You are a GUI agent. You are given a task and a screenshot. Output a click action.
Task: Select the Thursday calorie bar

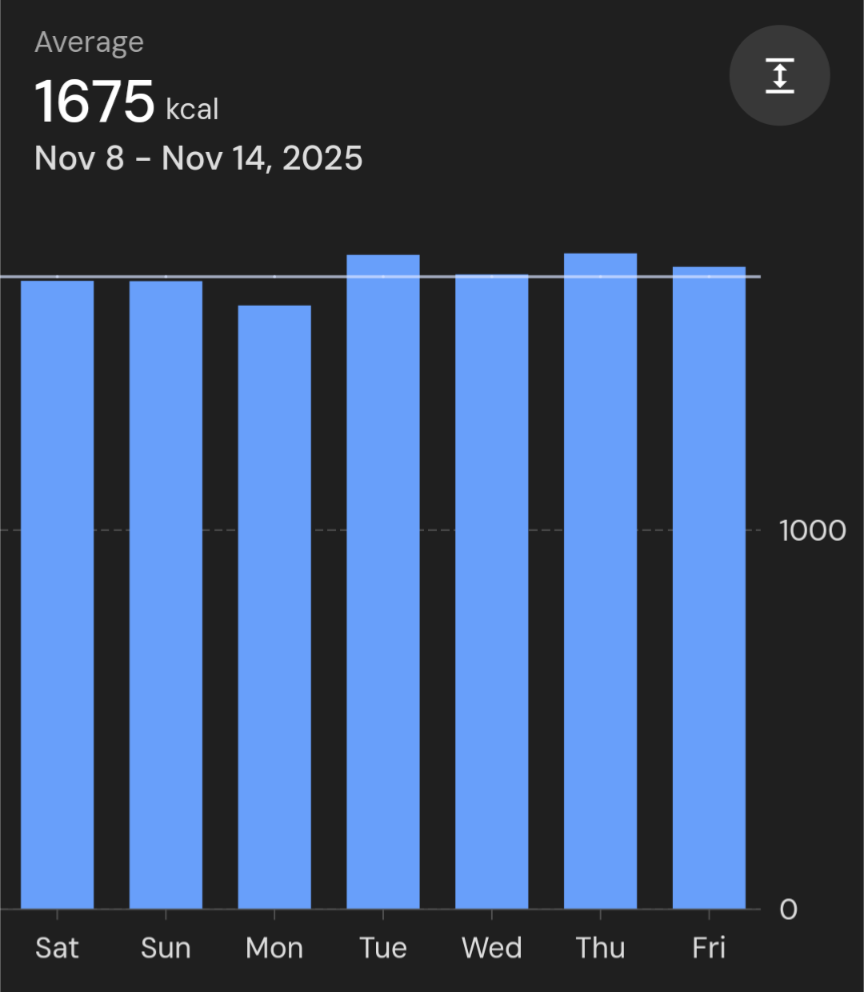600,580
